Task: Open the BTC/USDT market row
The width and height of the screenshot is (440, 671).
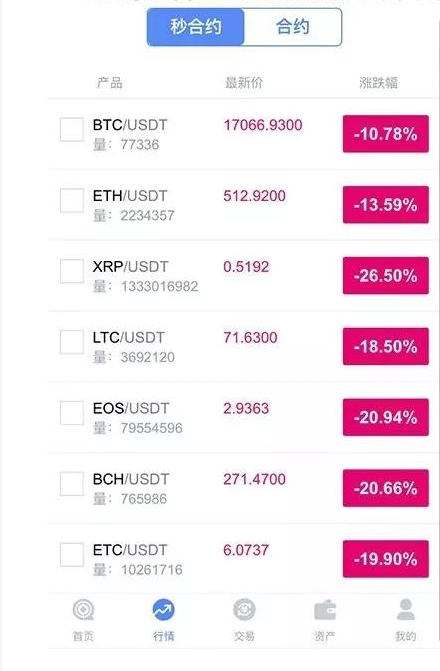Action: 243,134
